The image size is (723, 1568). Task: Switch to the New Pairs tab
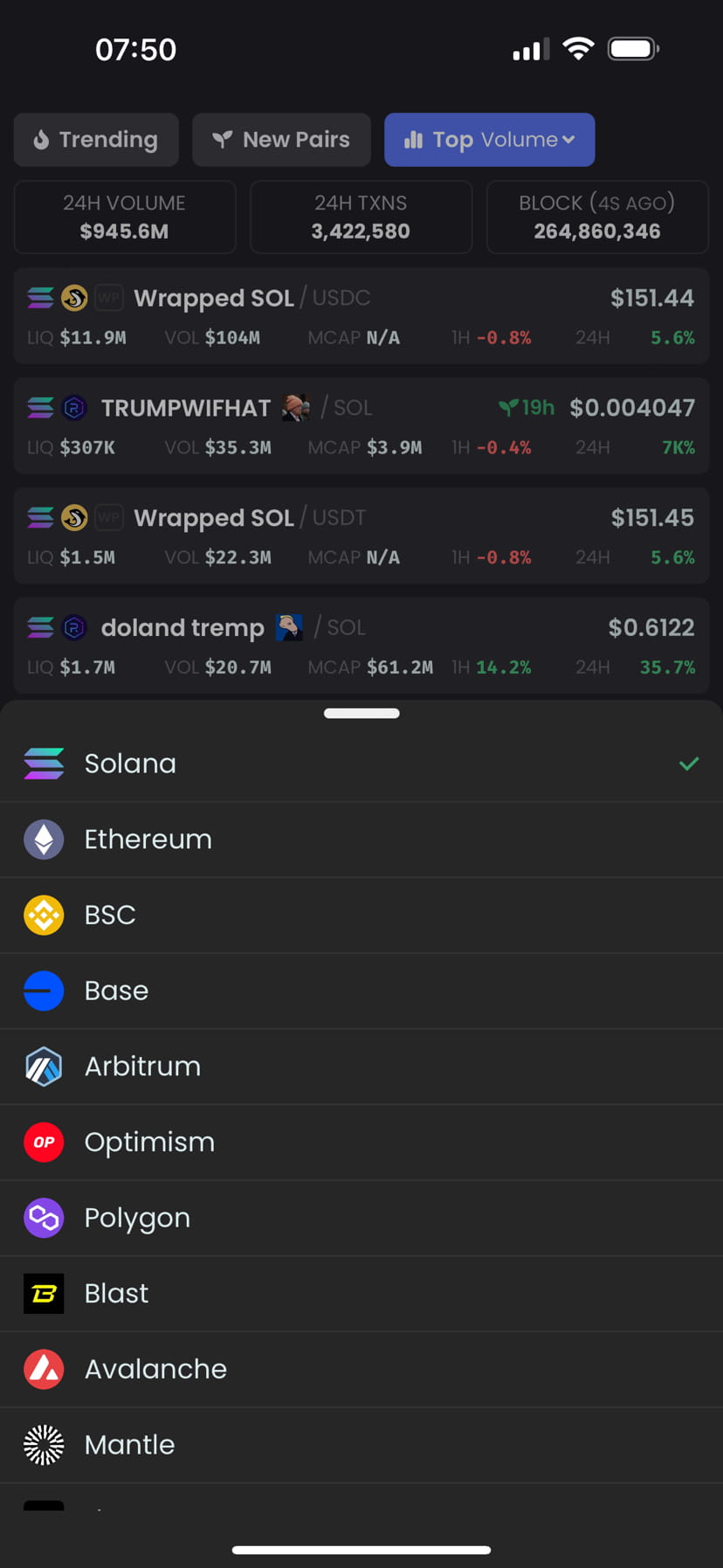tap(281, 140)
